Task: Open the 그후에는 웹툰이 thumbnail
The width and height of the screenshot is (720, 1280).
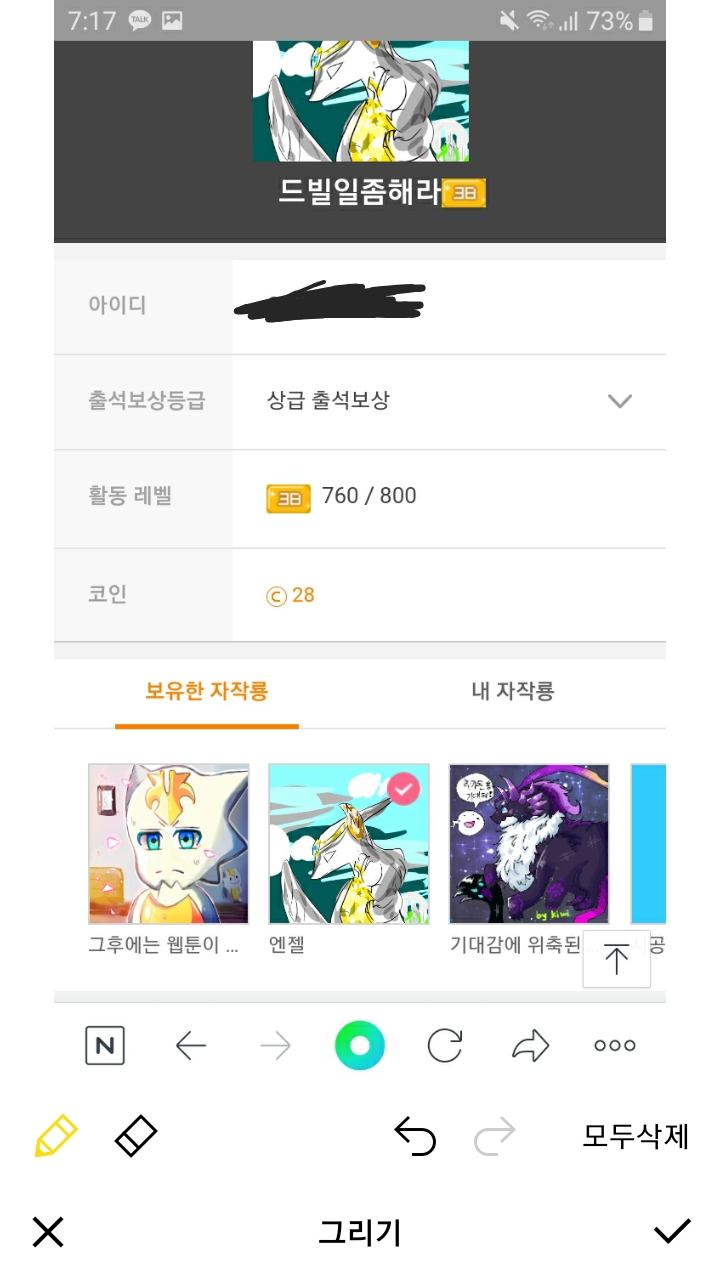Action: pyautogui.click(x=168, y=843)
